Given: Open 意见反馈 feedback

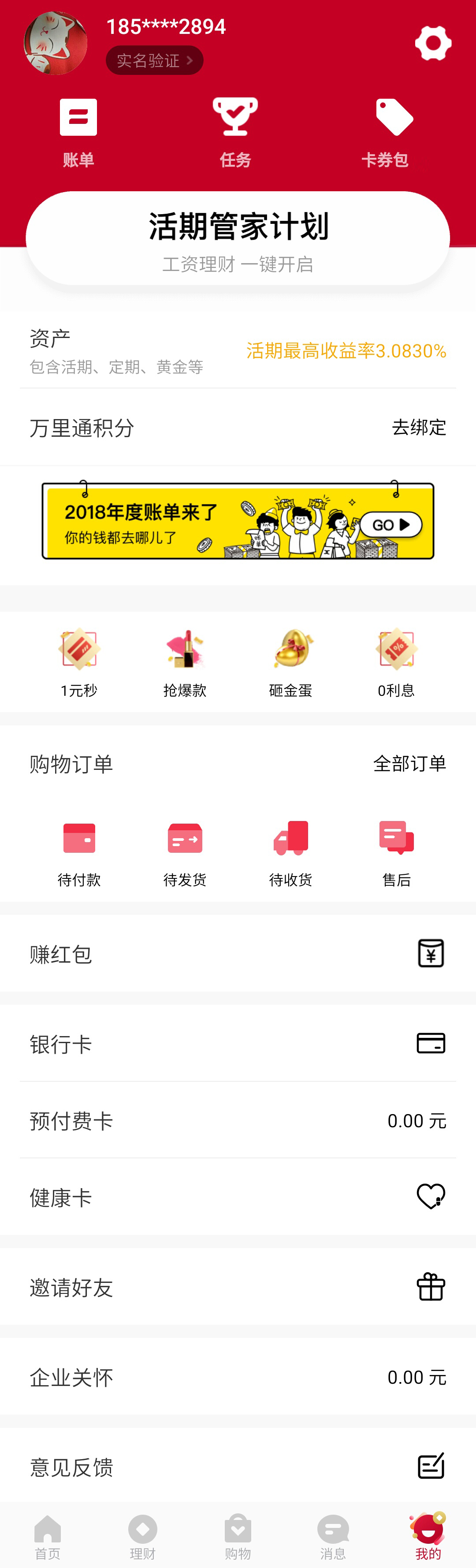Looking at the screenshot, I should 238,1466.
